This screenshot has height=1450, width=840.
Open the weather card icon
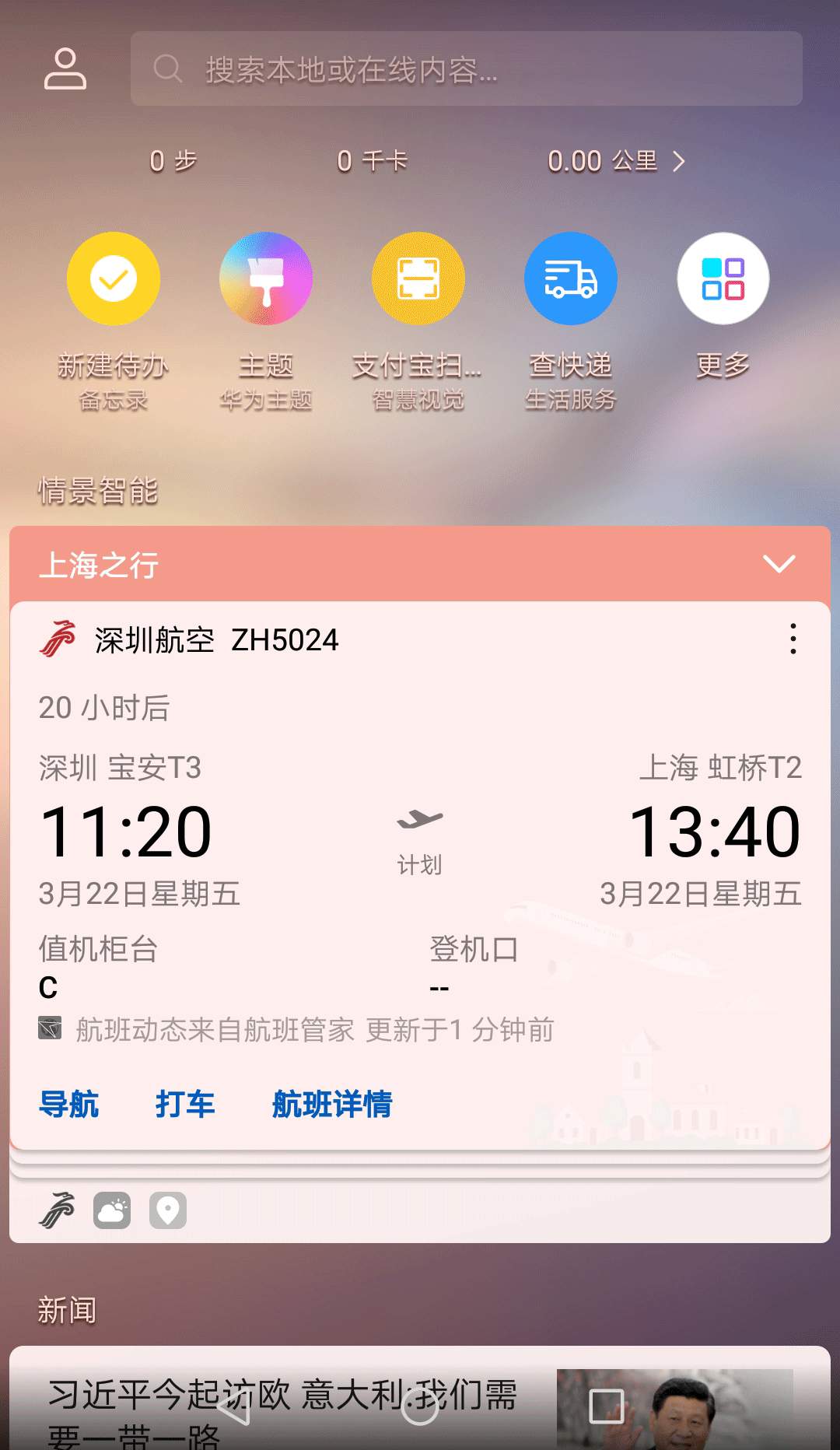(112, 1210)
